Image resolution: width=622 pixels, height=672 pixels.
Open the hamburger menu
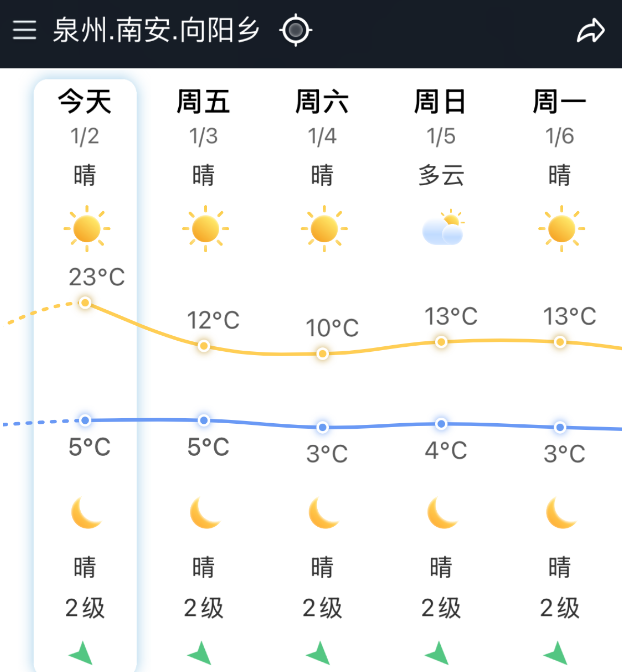pyautogui.click(x=24, y=30)
